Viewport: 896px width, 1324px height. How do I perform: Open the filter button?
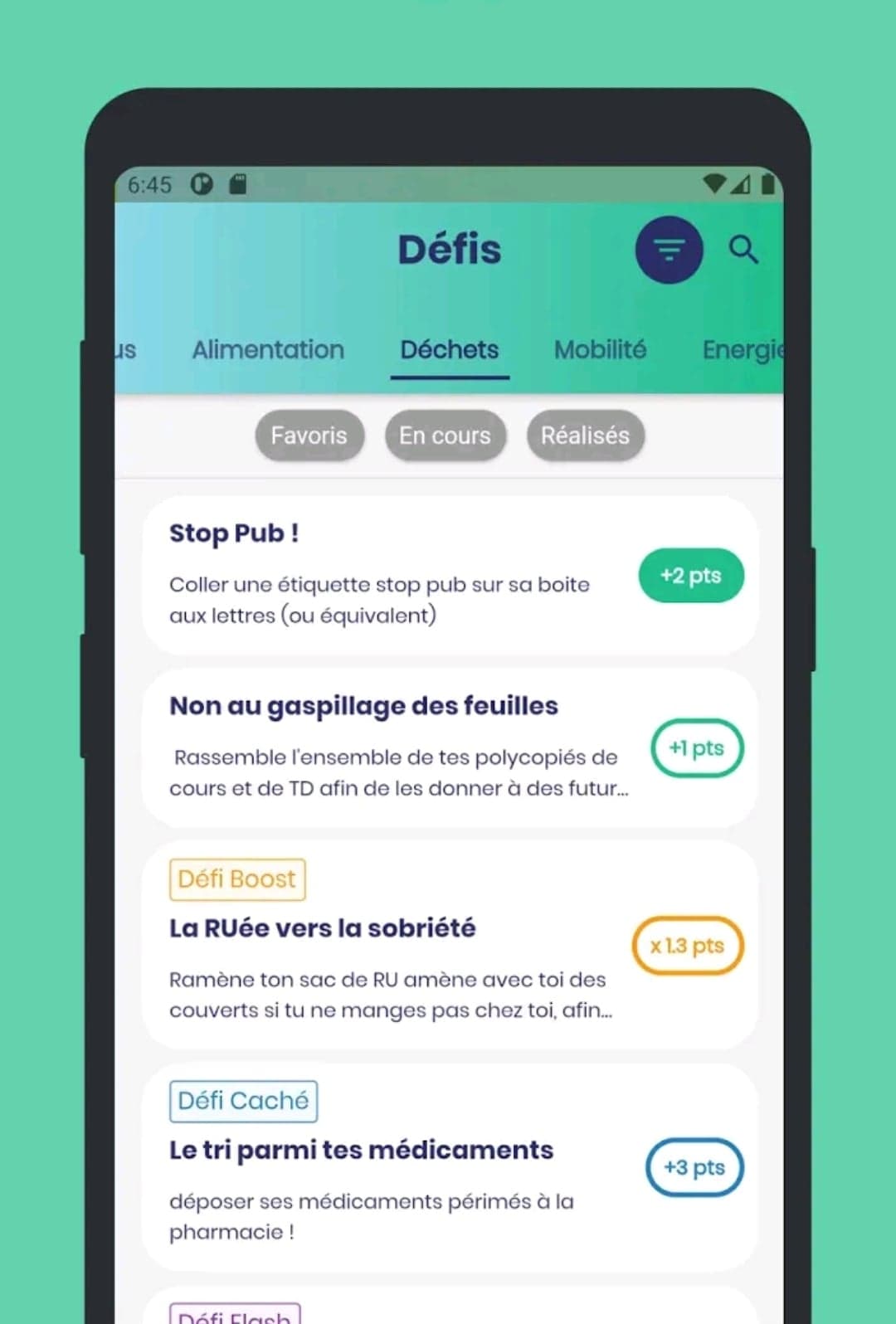click(669, 250)
